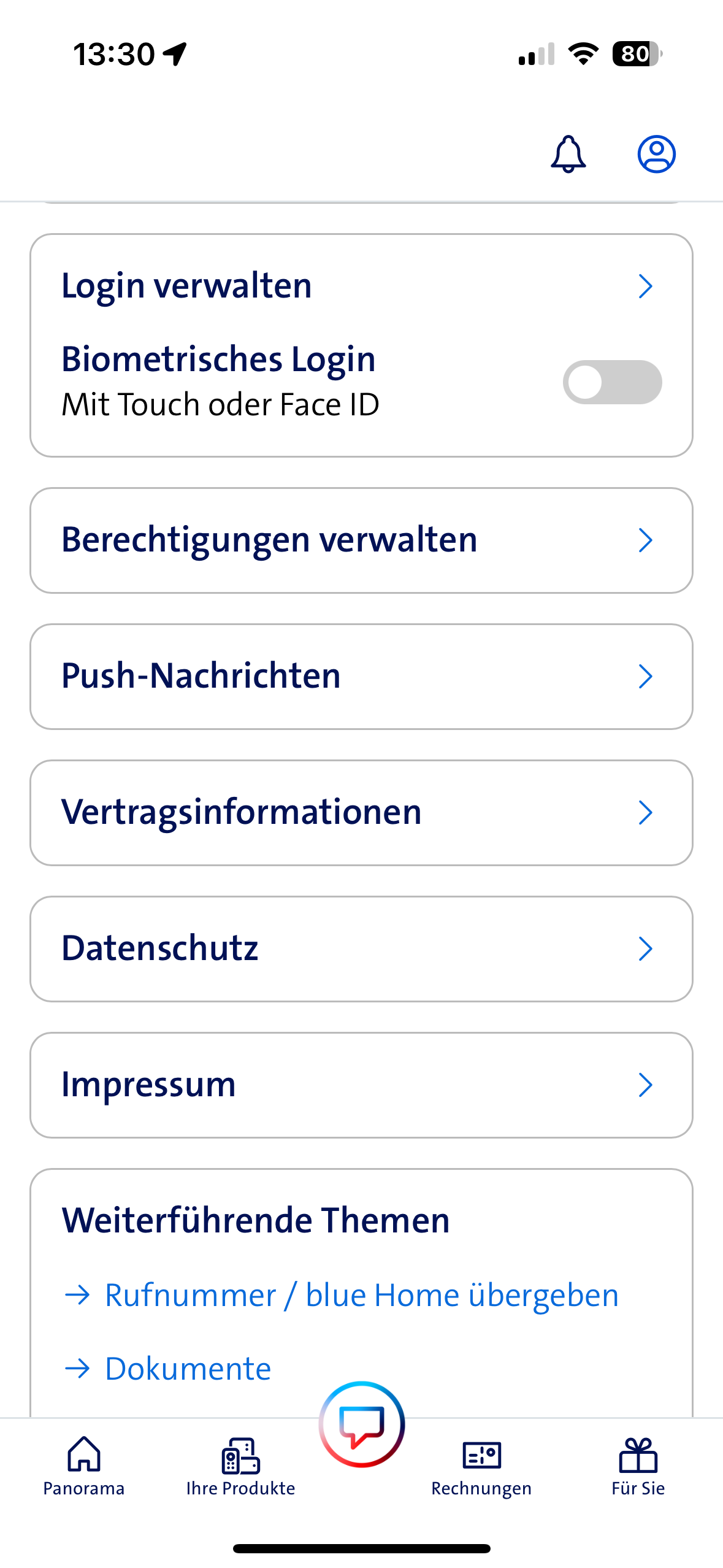Go to Push-Nachrichten settings

click(x=361, y=677)
